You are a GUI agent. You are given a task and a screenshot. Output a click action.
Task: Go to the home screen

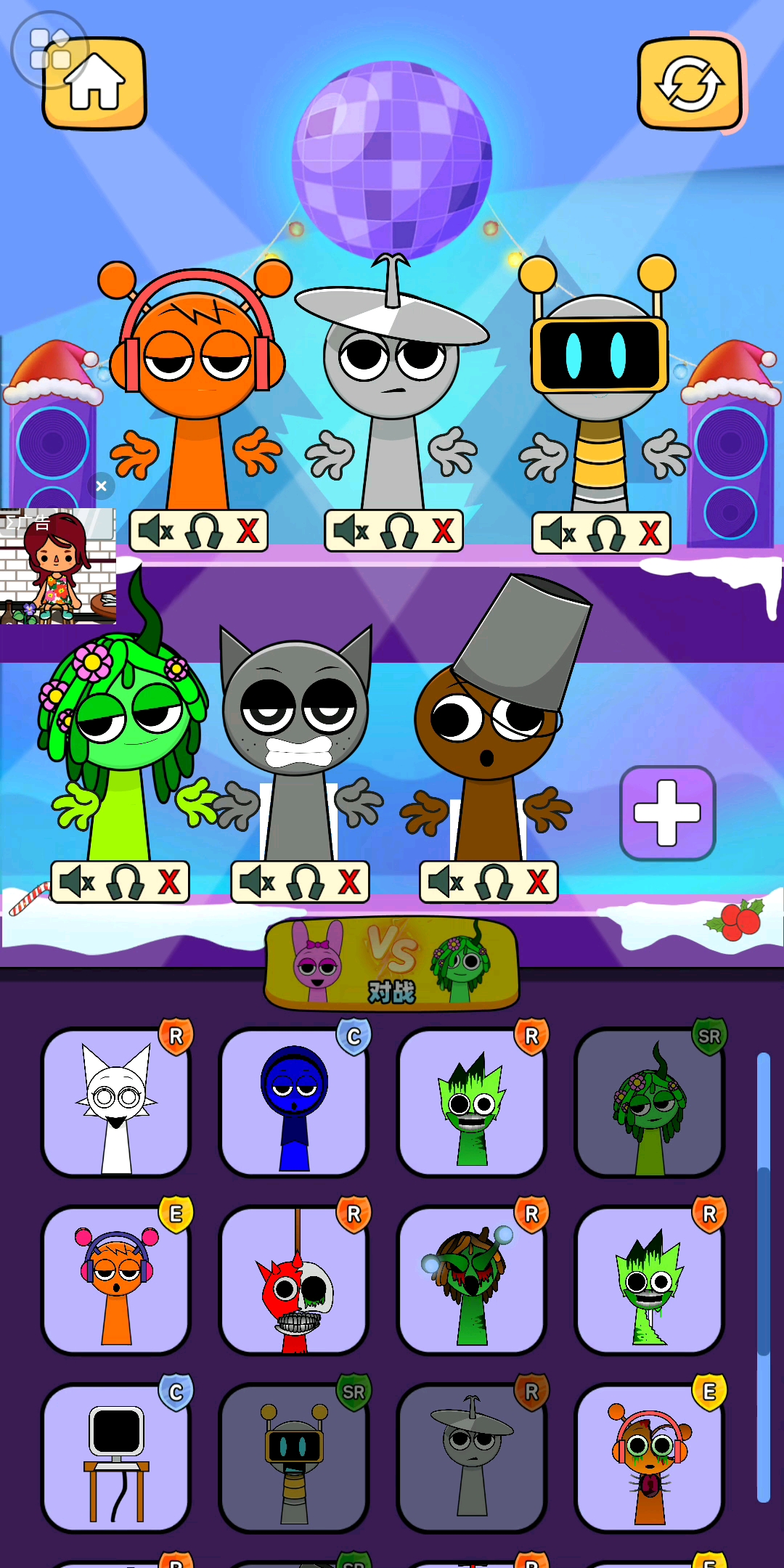(x=95, y=84)
